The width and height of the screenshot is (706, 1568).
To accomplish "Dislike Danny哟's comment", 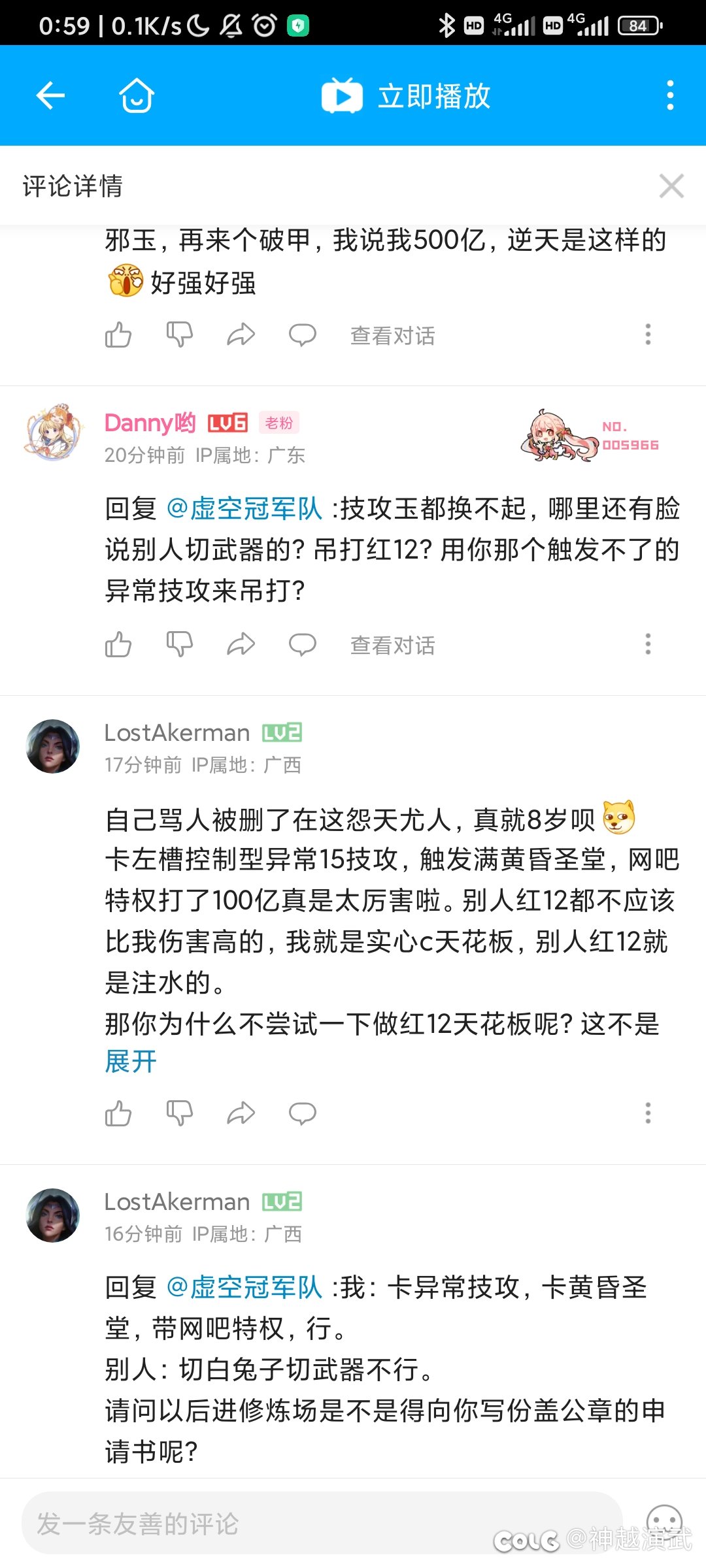I will pos(179,645).
